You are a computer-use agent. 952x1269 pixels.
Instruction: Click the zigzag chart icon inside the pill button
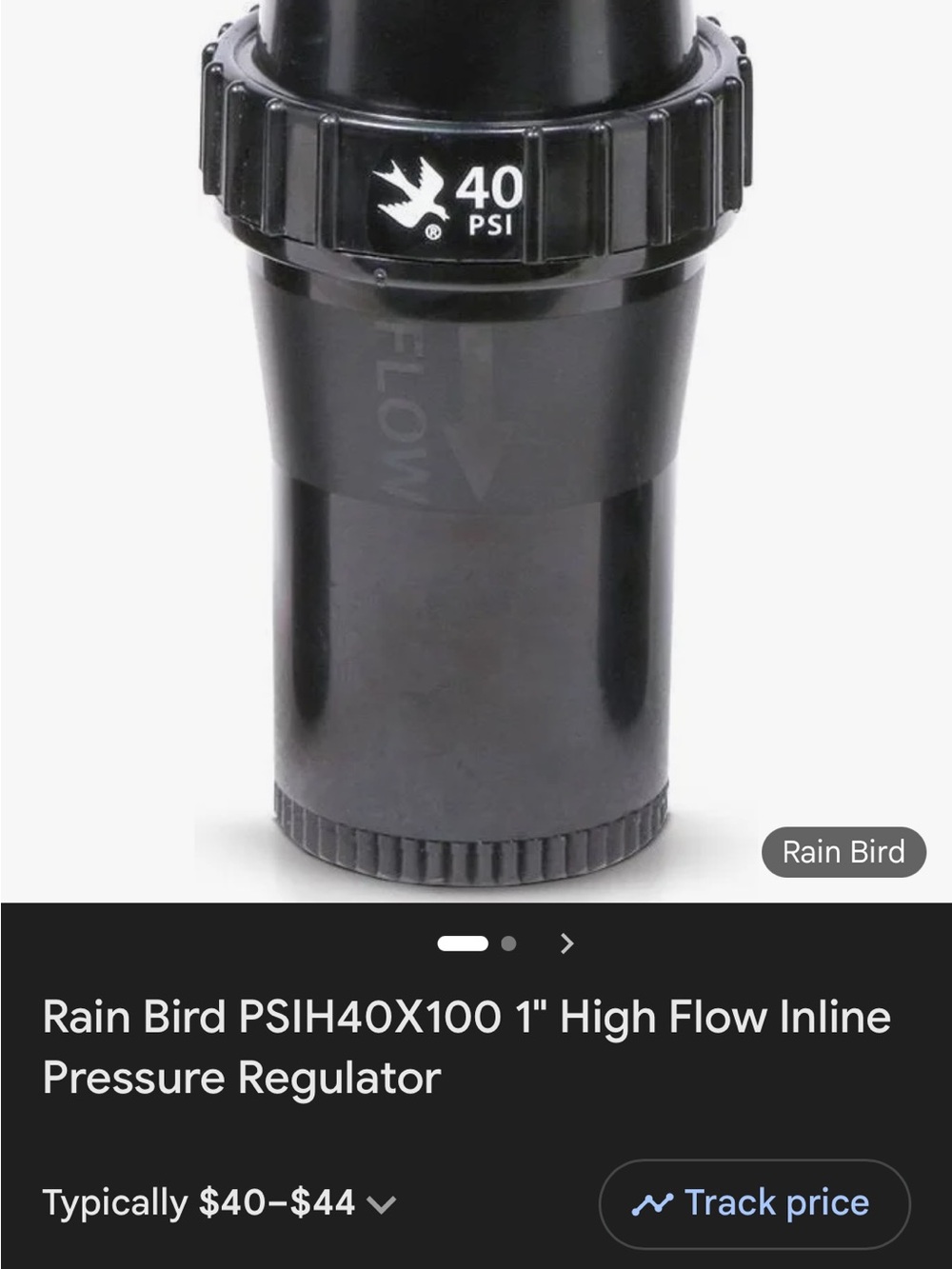[652, 1202]
